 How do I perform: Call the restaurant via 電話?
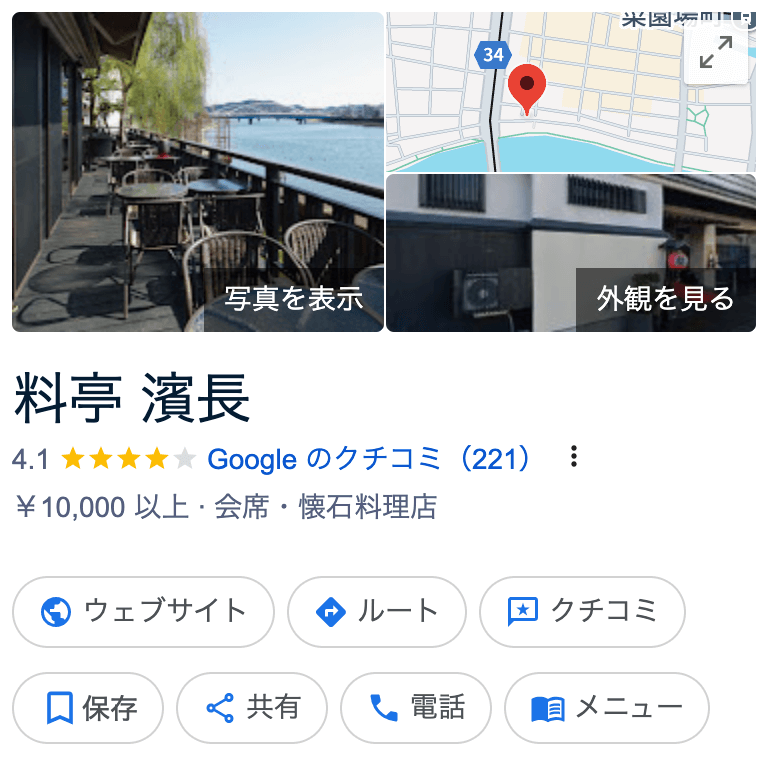coord(416,708)
